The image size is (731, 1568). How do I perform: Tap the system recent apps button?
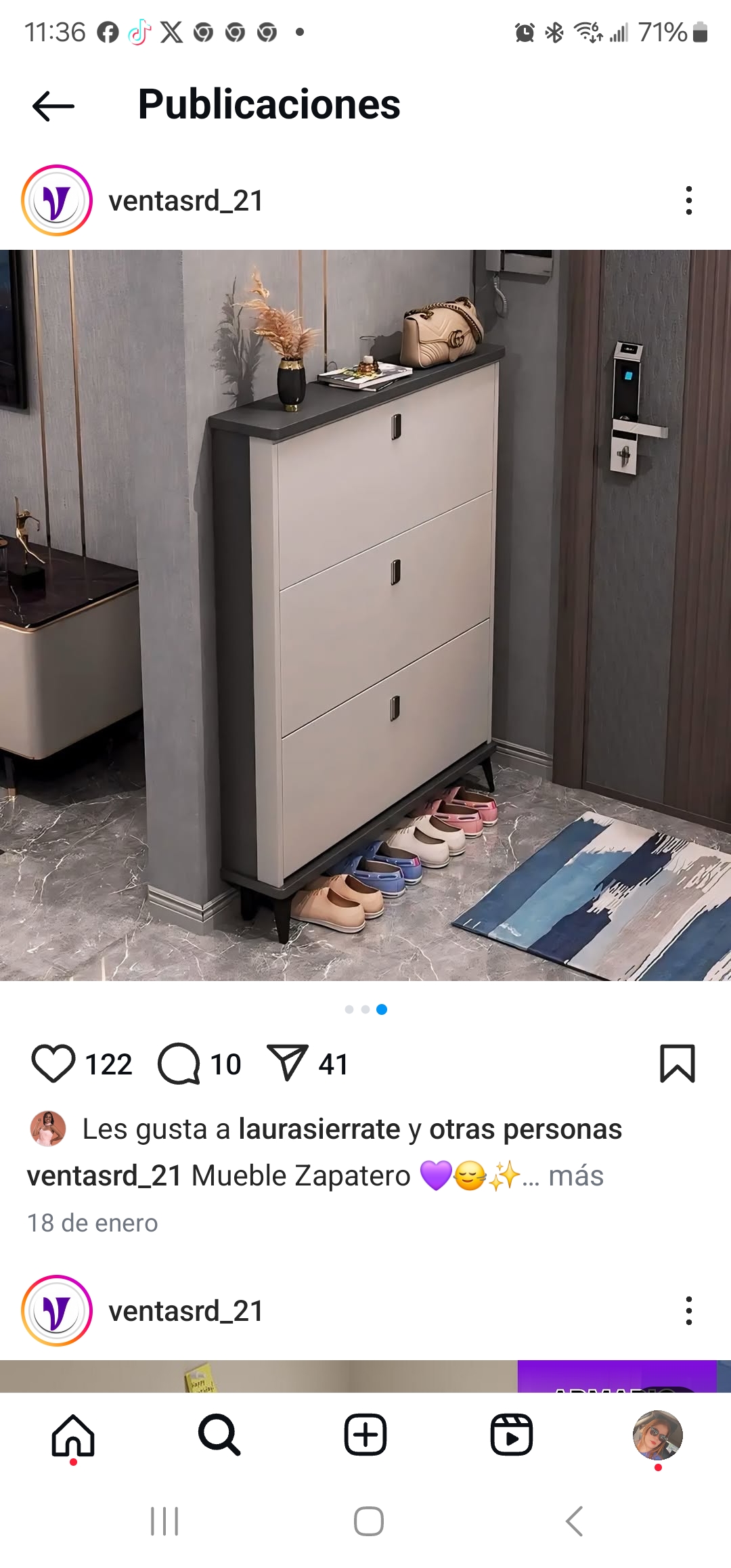click(164, 1521)
